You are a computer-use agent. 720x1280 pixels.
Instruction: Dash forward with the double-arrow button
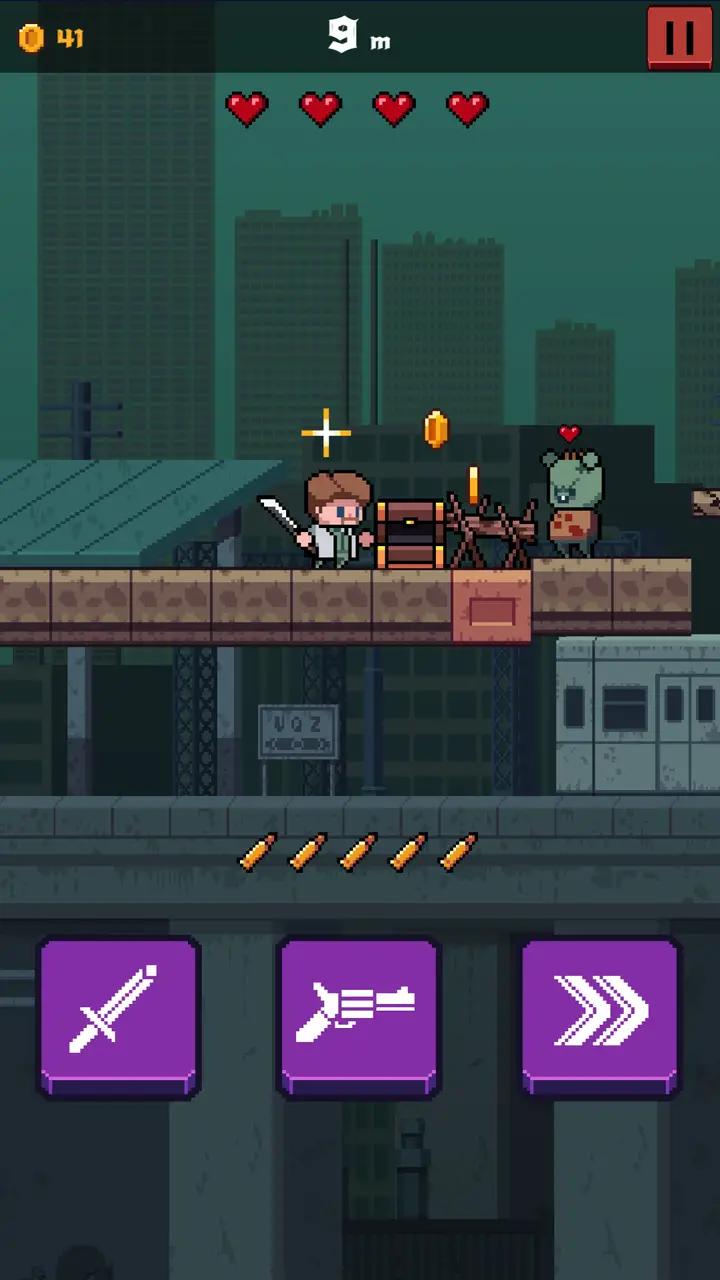pyautogui.click(x=600, y=1013)
